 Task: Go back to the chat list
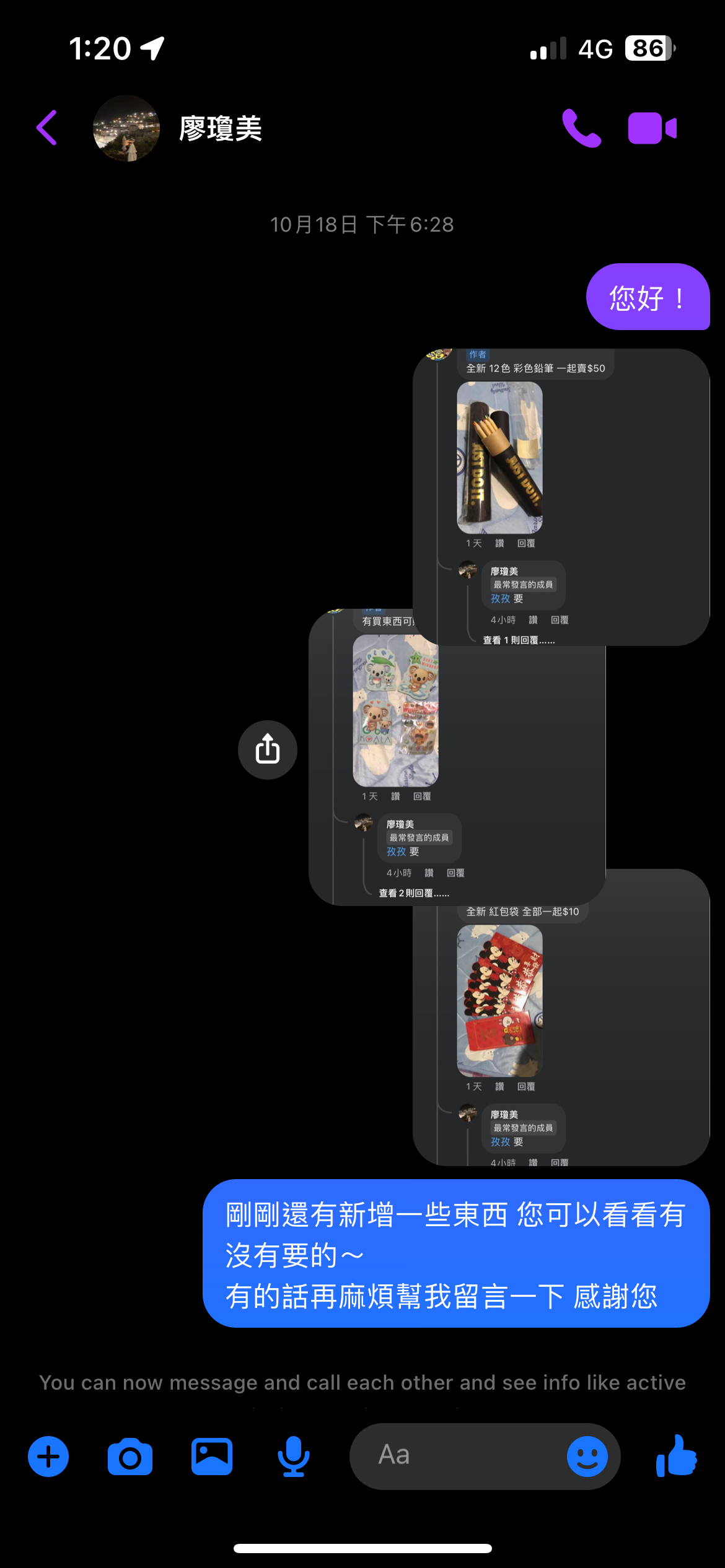(x=47, y=128)
